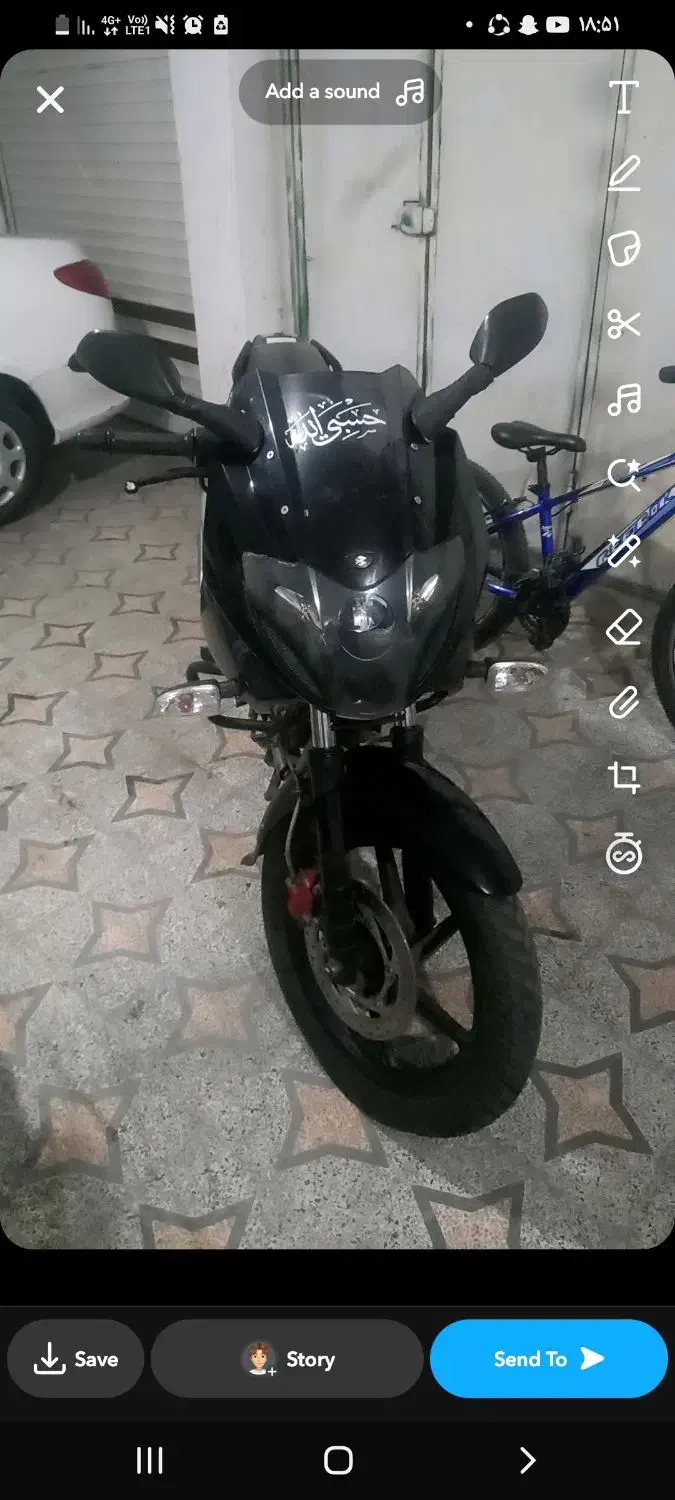Viewport: 675px width, 1500px height.
Task: Choose the scissors cutout tool
Action: pos(624,324)
